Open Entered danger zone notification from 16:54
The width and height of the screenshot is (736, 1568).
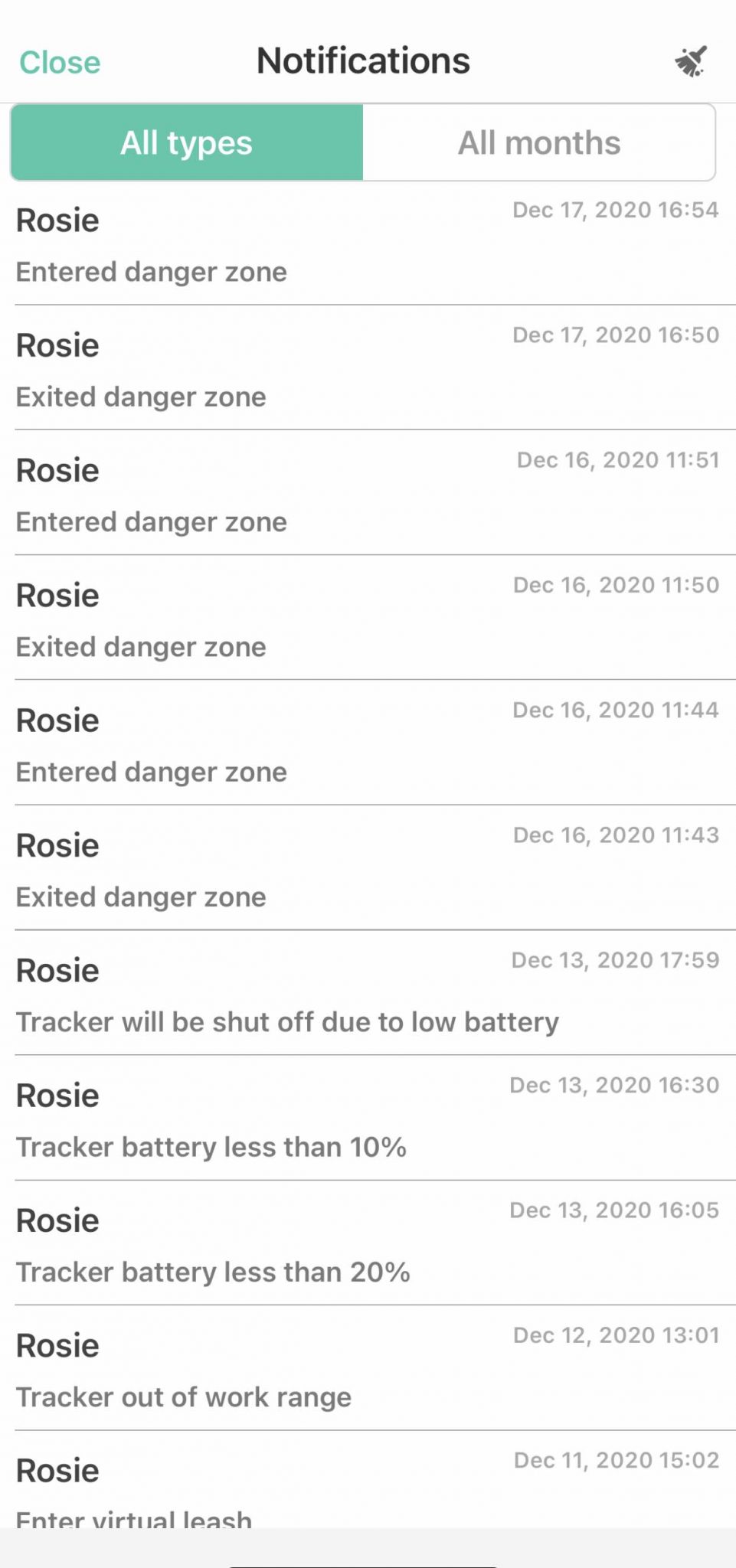(368, 243)
